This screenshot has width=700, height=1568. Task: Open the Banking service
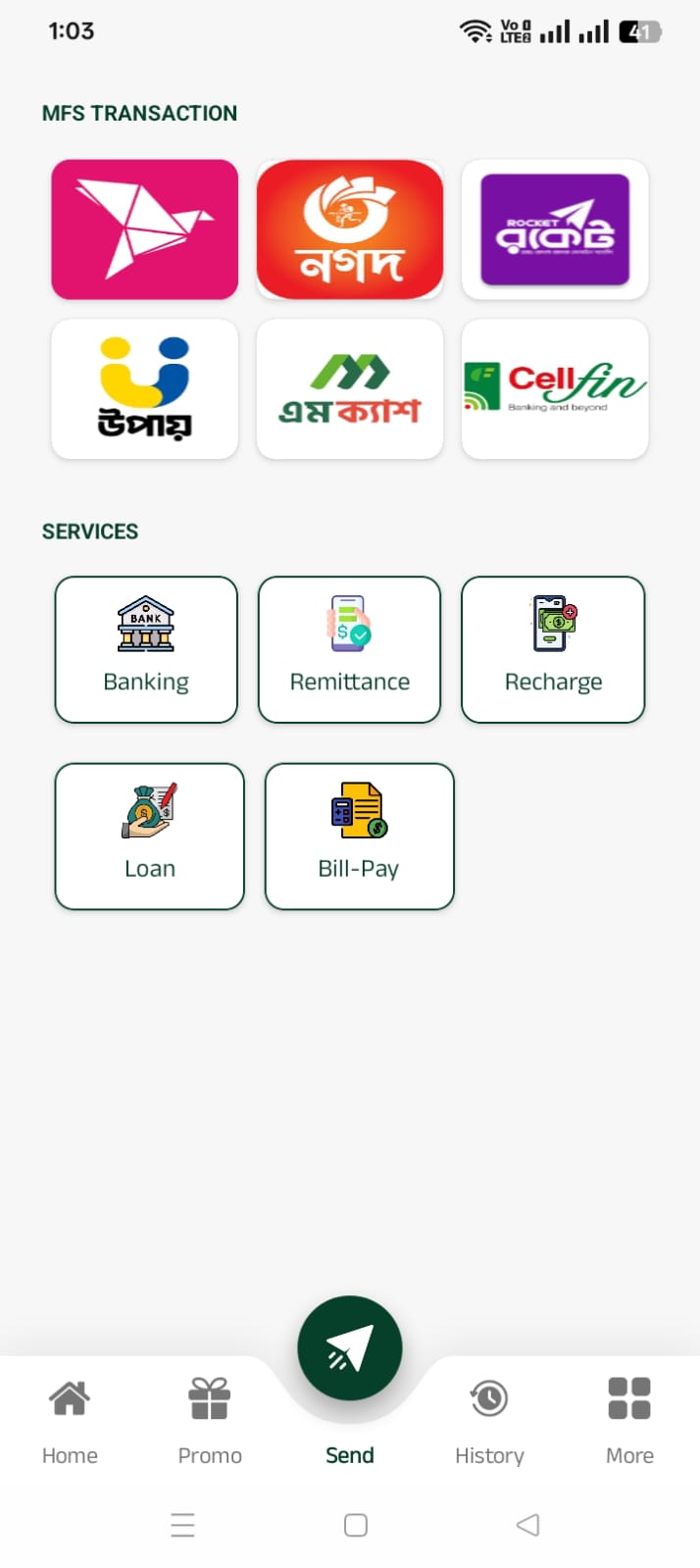[146, 649]
